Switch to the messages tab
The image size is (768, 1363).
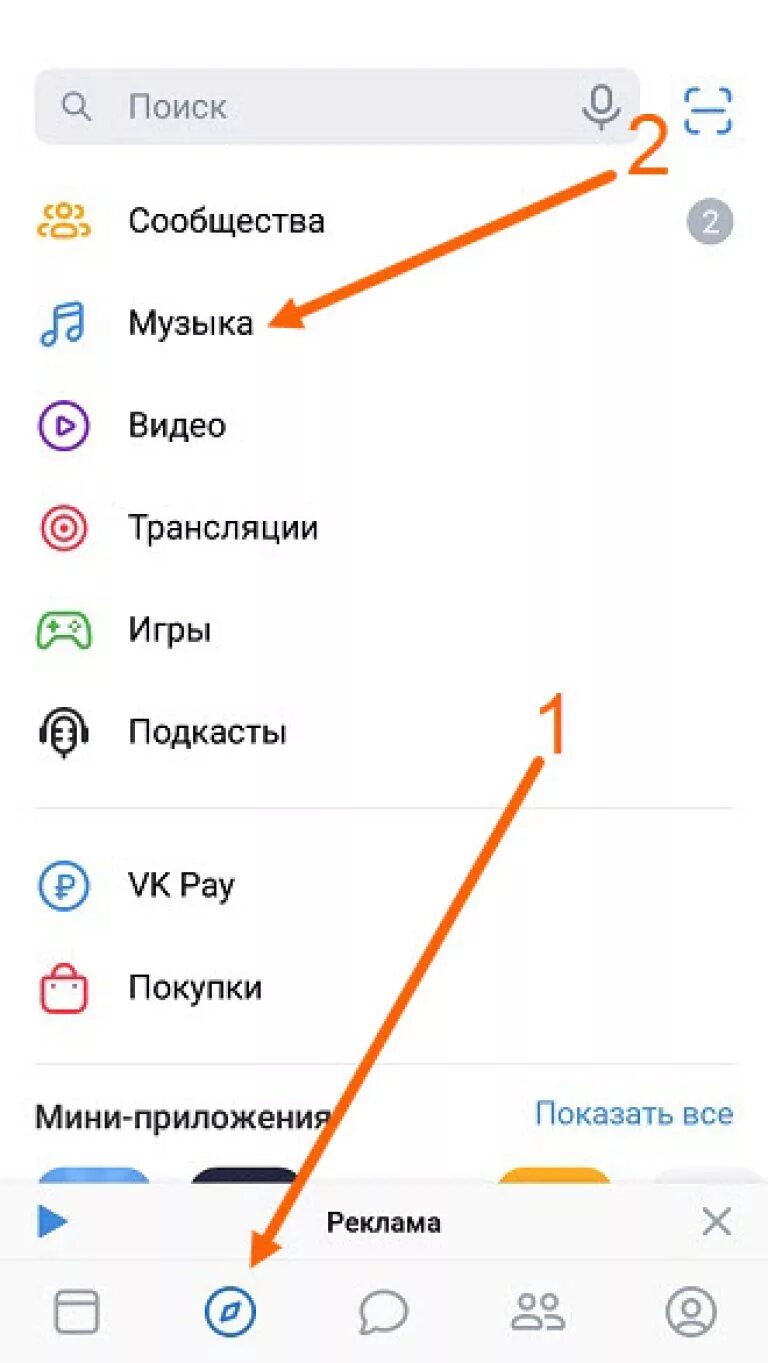[x=383, y=1311]
